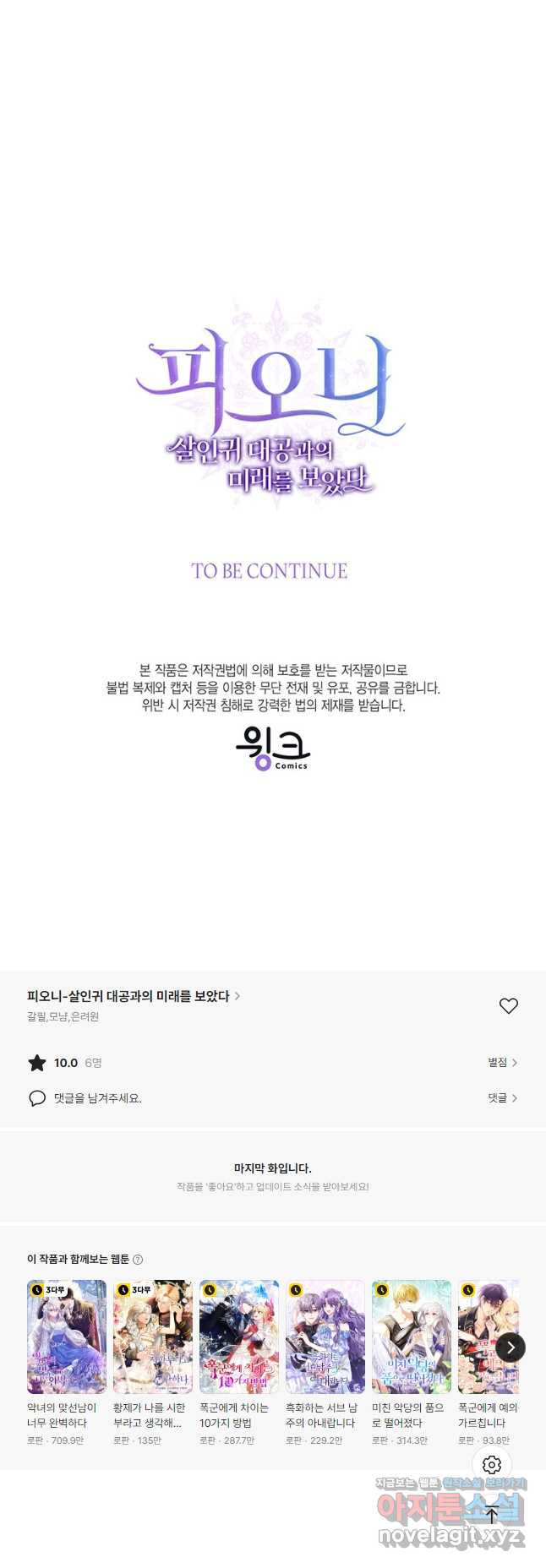
Task: Open webtoon 폭군에게 차이는 10가지 방법
Action: click(x=239, y=1337)
